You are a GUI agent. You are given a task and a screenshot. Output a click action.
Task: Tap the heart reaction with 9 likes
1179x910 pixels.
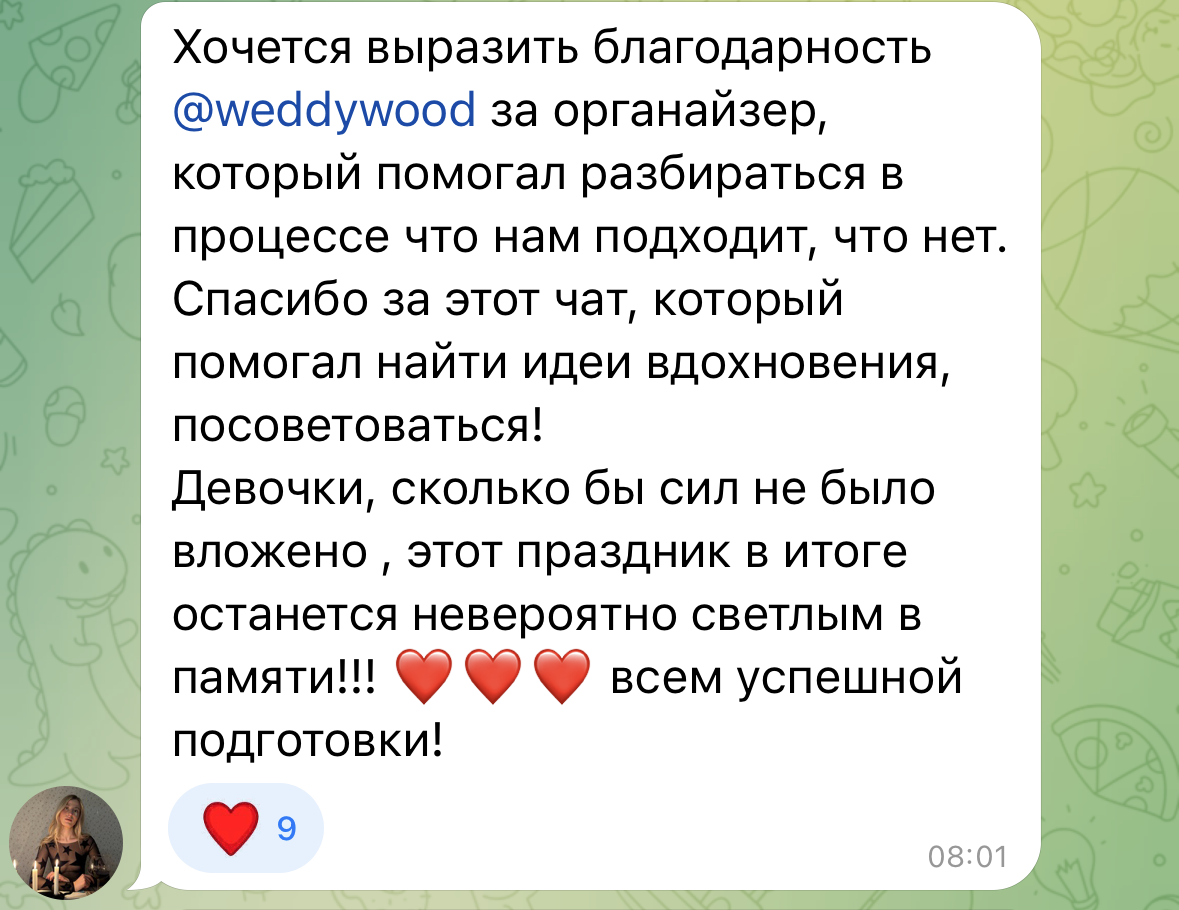pyautogui.click(x=246, y=827)
